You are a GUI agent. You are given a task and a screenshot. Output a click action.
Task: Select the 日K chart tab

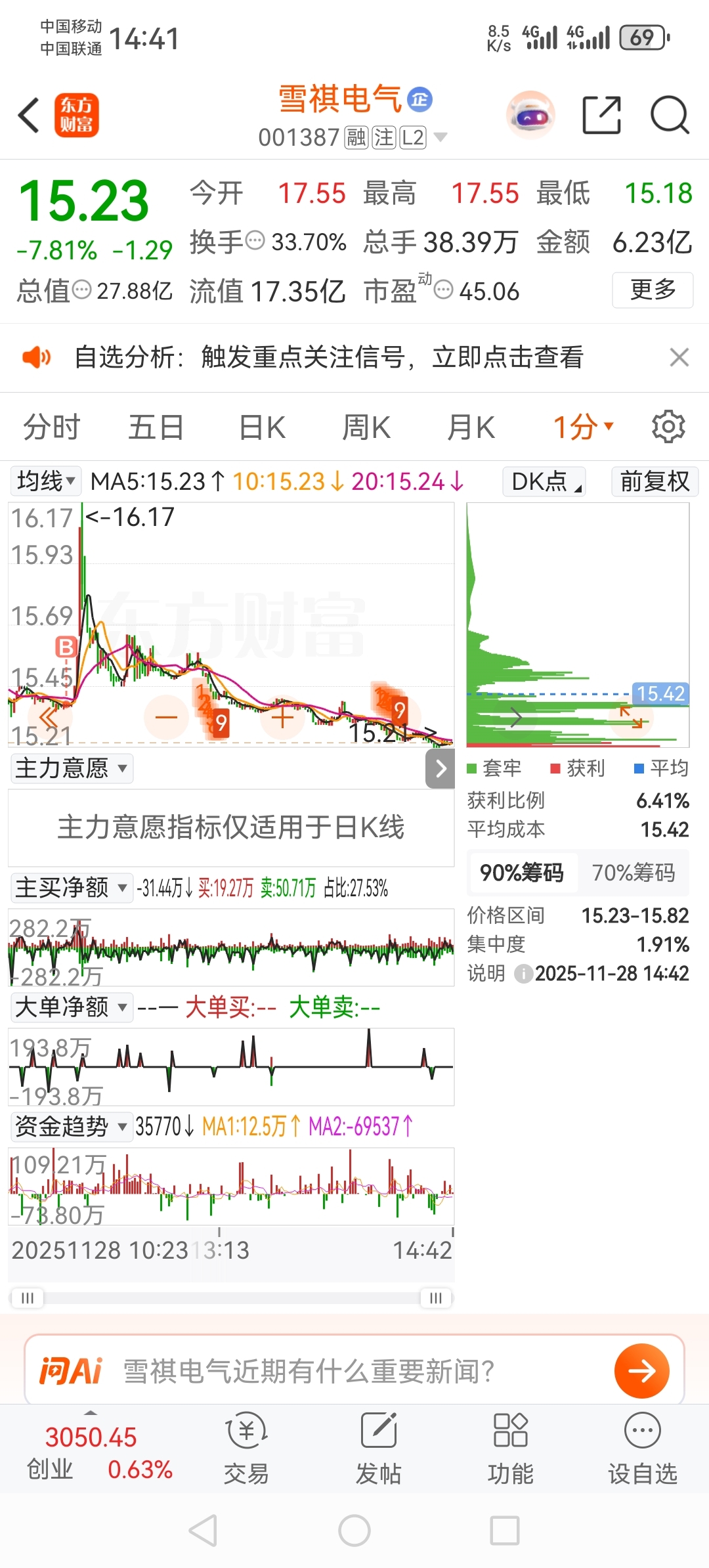click(262, 427)
